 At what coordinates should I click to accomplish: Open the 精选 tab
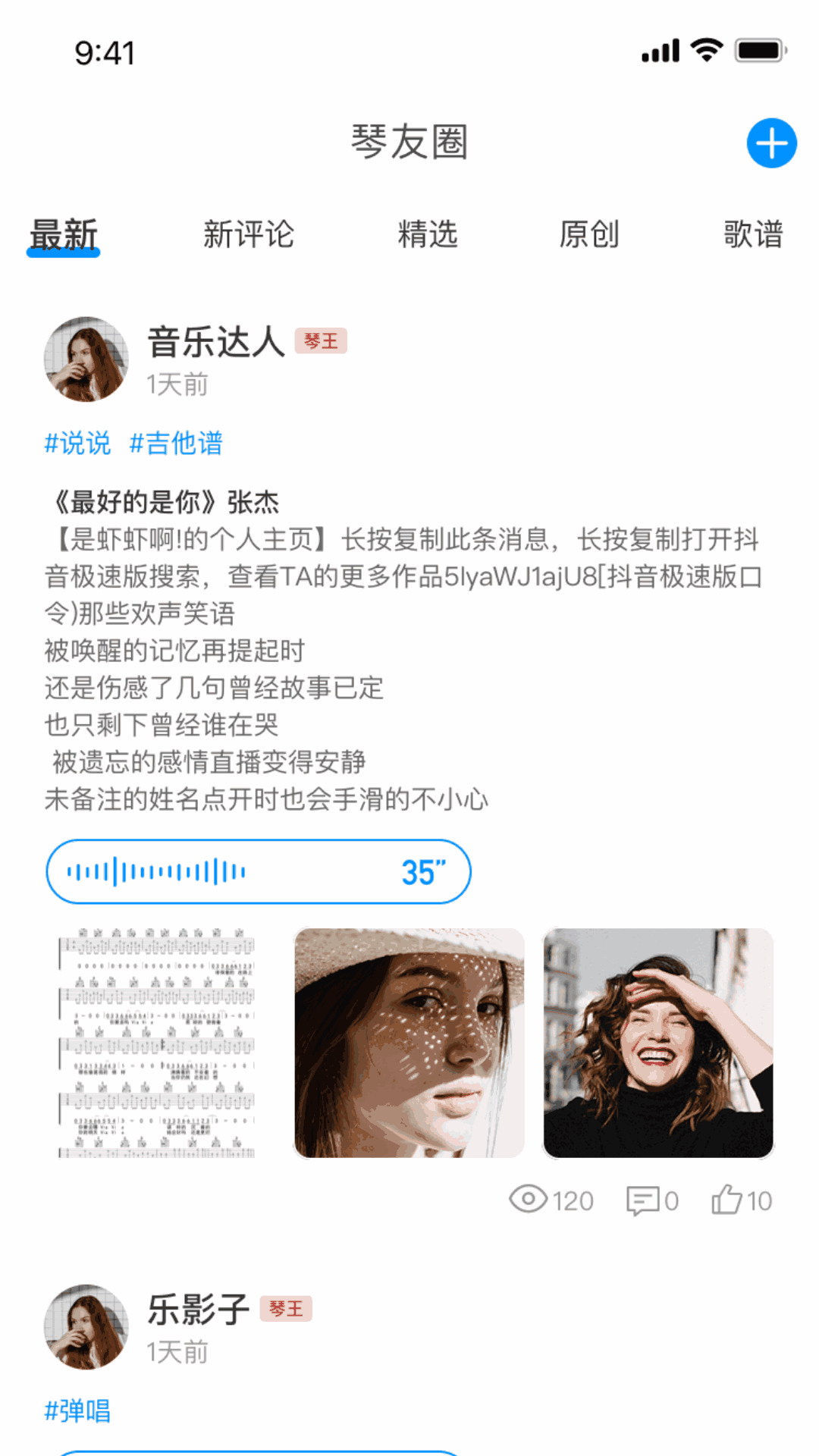pos(428,234)
